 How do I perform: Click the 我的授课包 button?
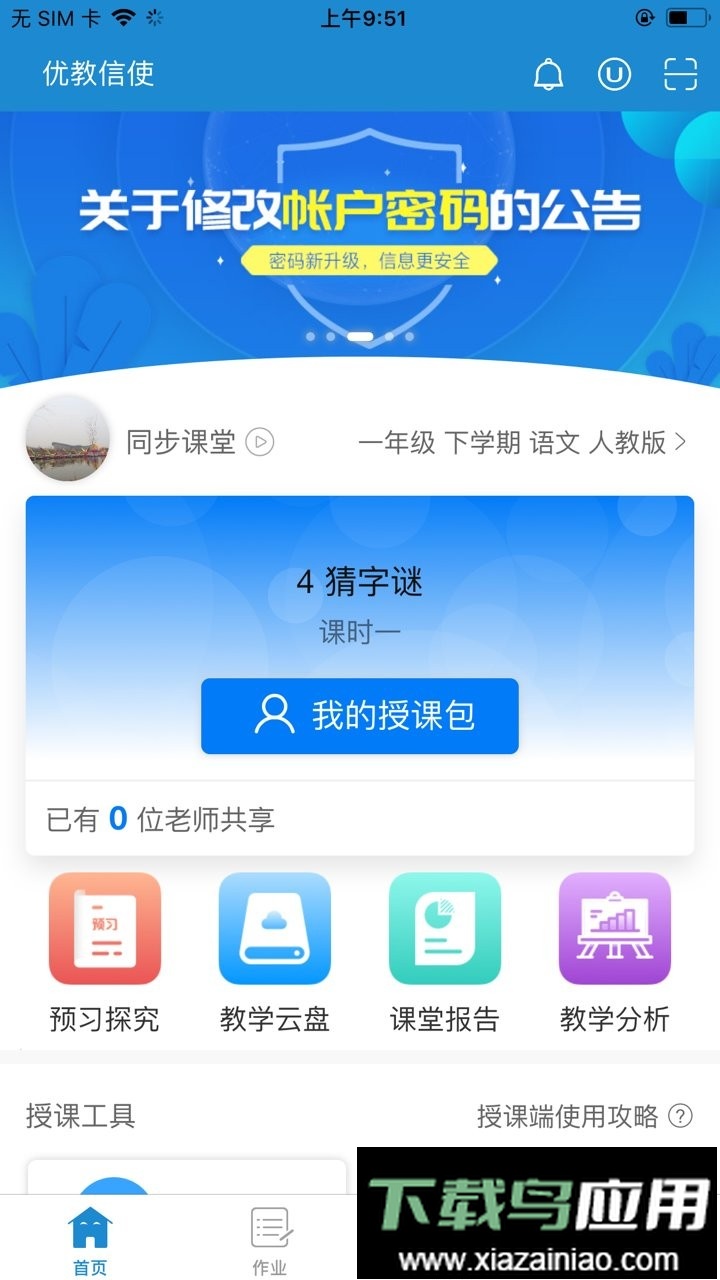pyautogui.click(x=359, y=716)
